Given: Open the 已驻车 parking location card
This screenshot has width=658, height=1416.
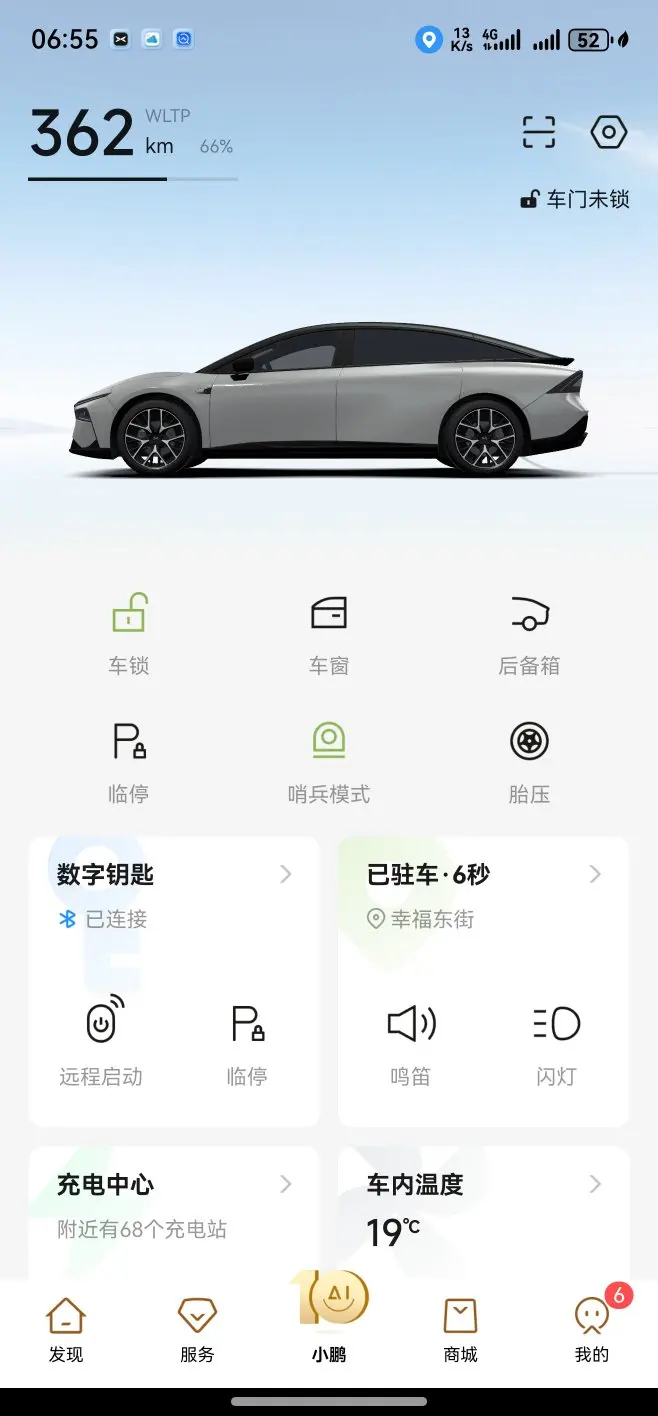Looking at the screenshot, I should click(484, 876).
